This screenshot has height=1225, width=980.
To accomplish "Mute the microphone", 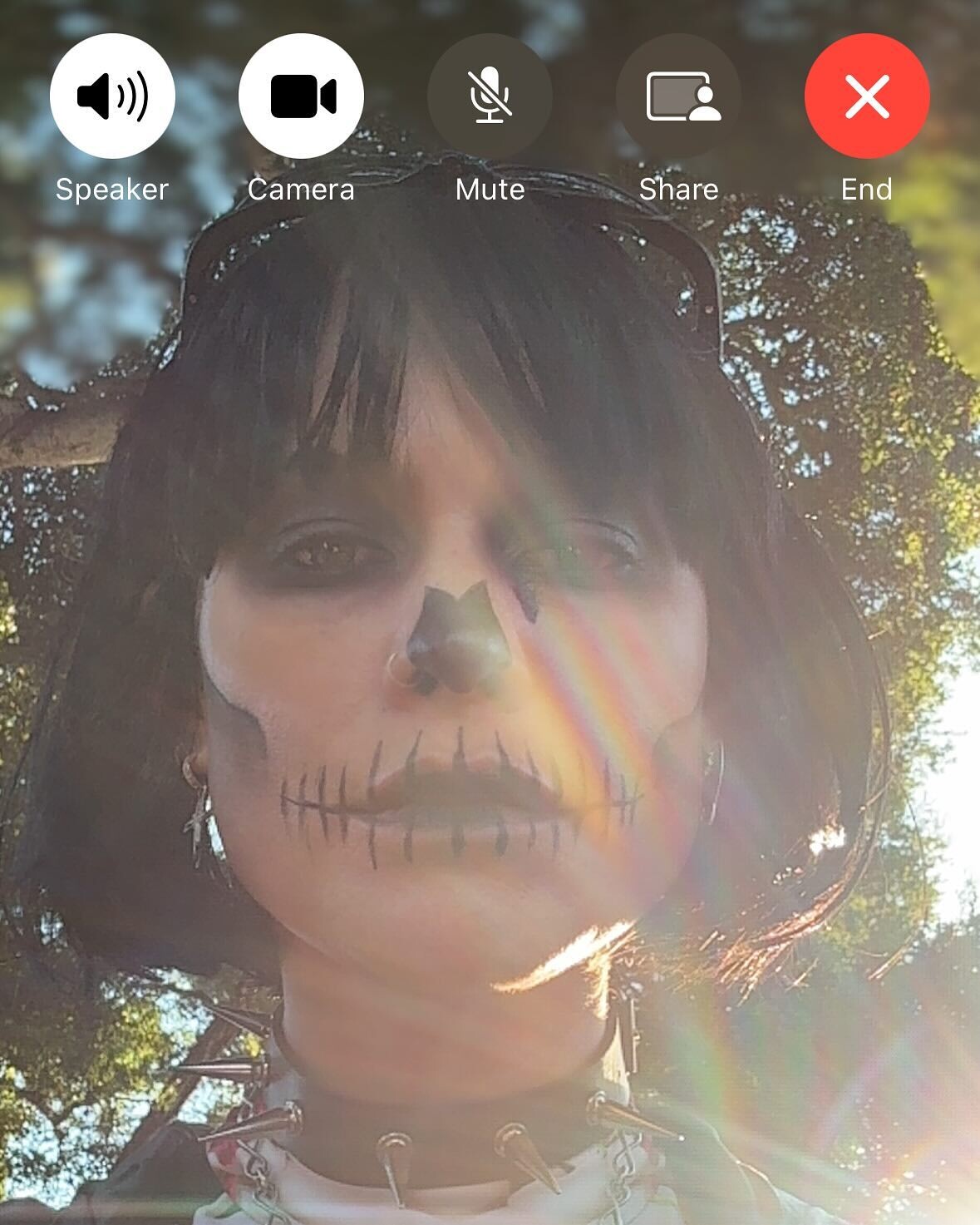I will (490, 96).
